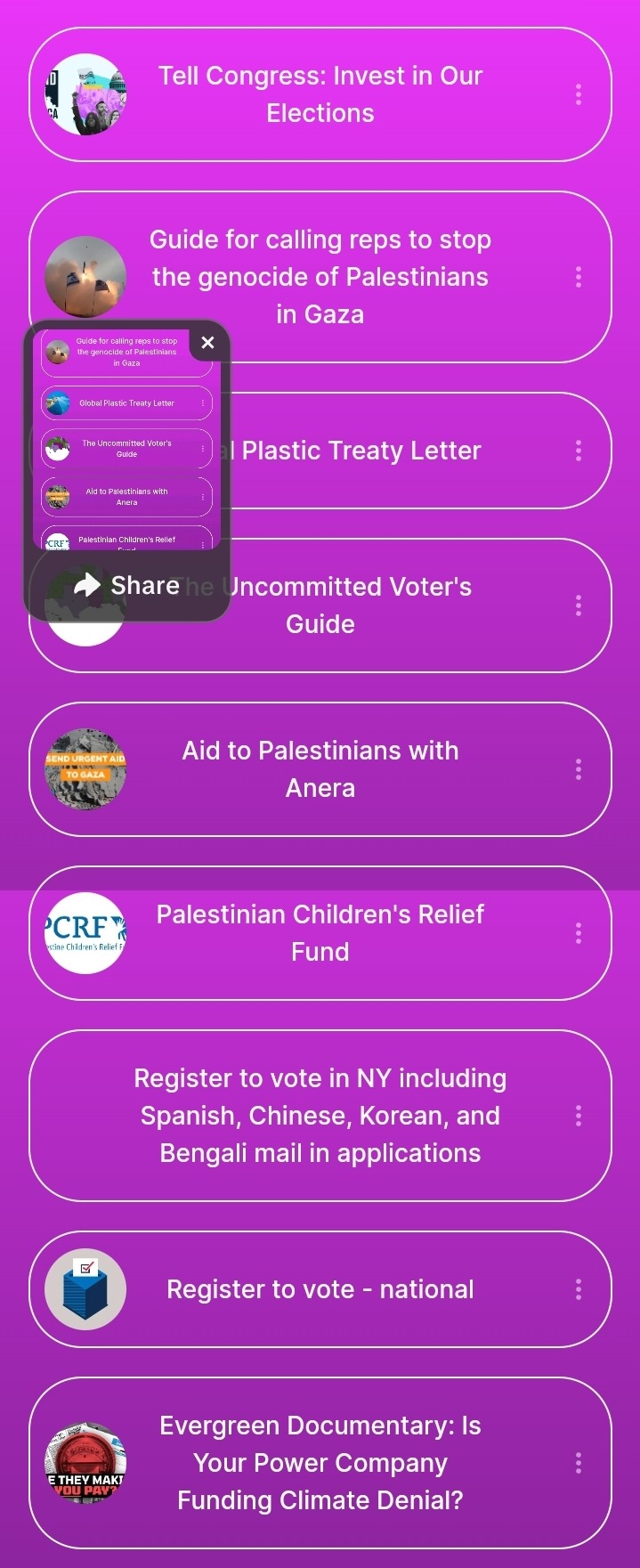Screen dimensions: 640x1568
Task: Open options for Tell Congress link
Action: (579, 94)
